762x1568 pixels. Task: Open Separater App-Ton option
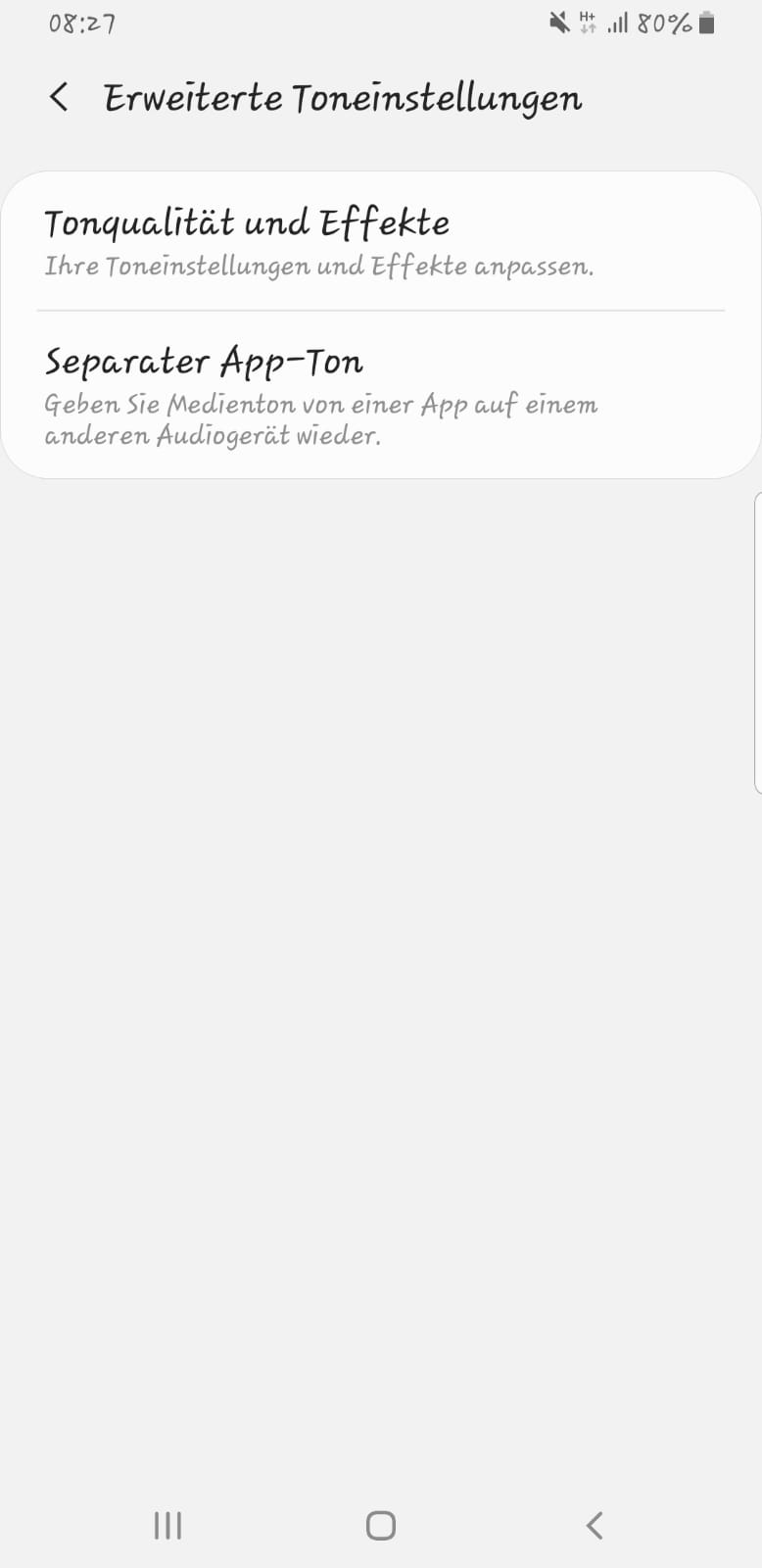(x=380, y=394)
